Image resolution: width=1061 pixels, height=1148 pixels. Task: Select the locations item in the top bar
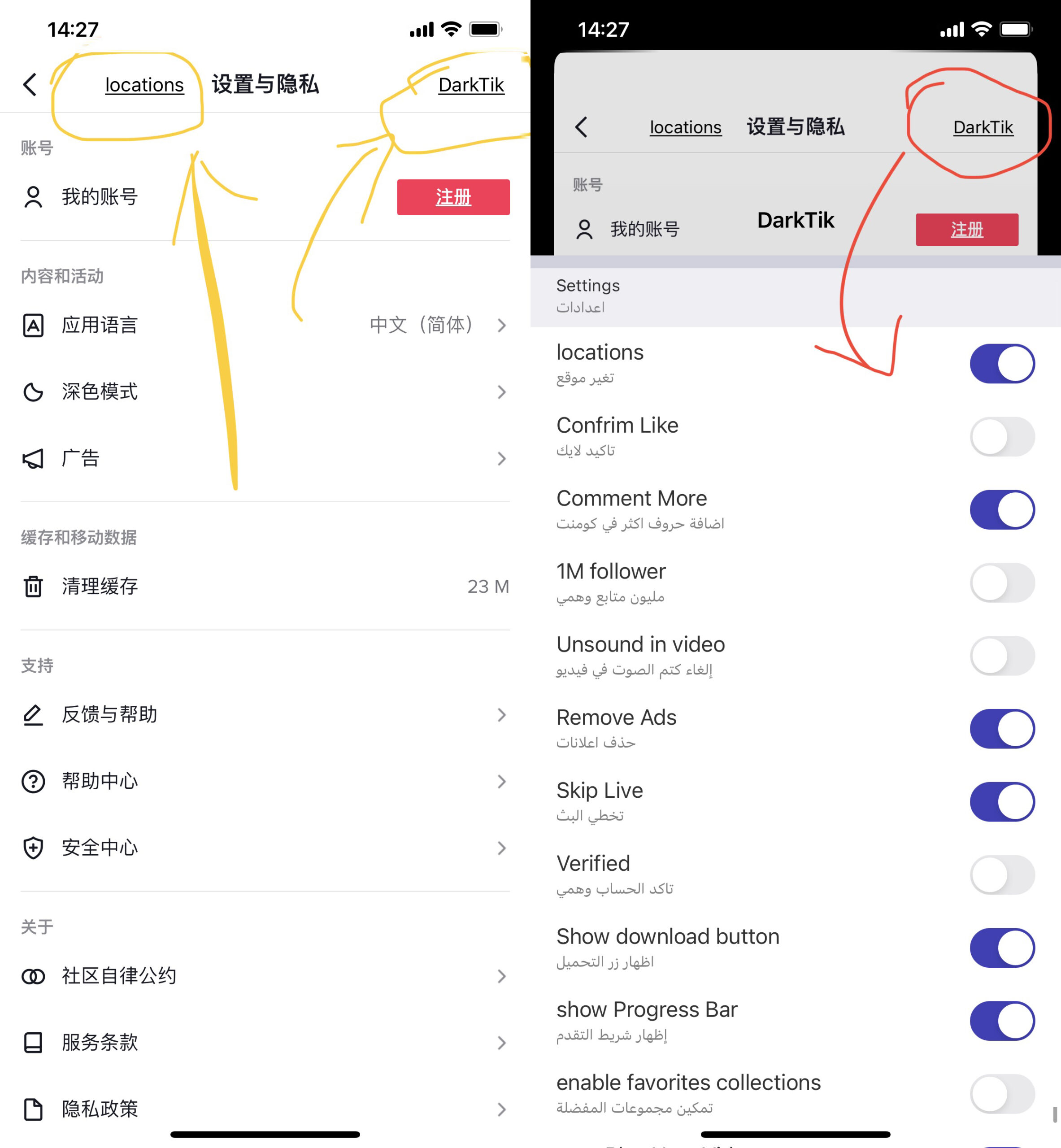[143, 85]
